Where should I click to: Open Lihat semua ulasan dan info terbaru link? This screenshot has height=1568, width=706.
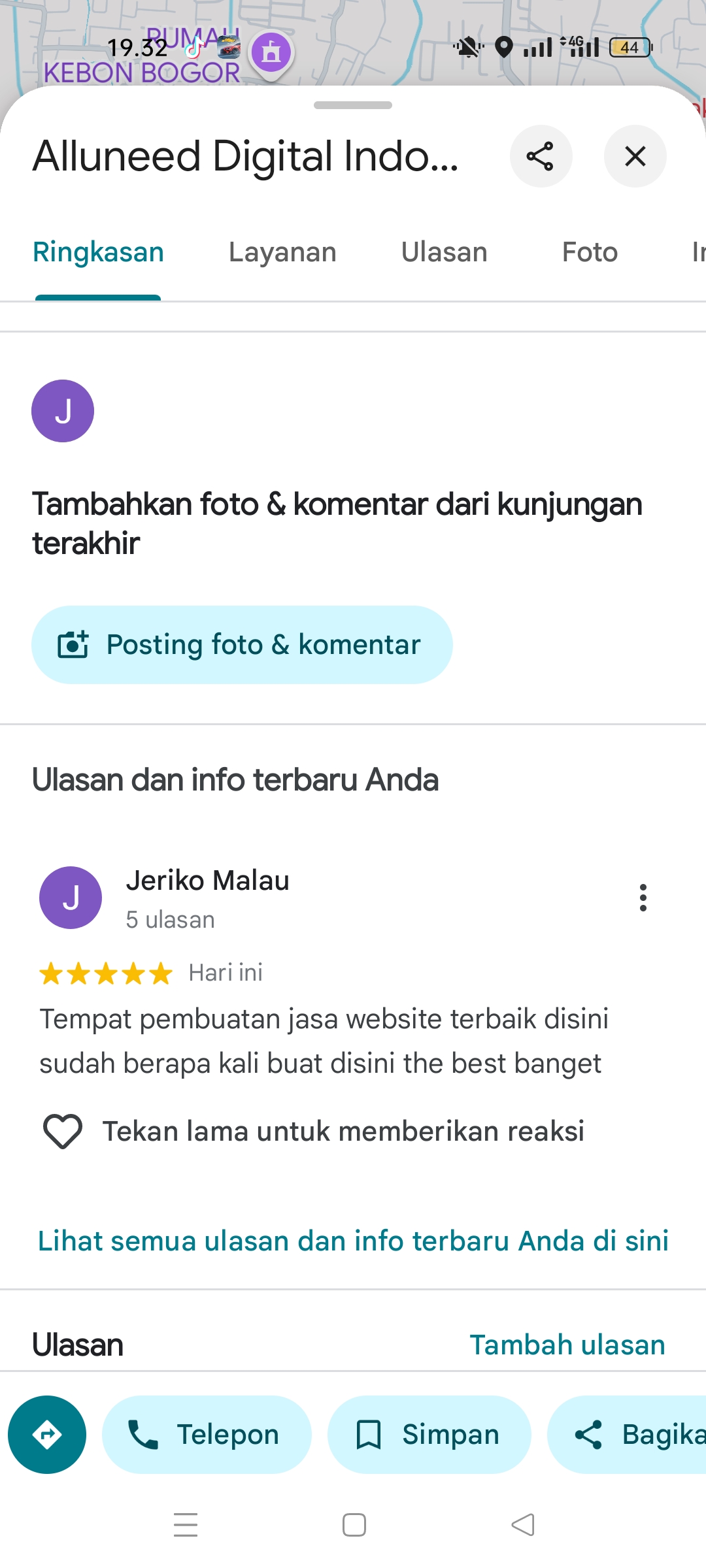pos(353,1241)
